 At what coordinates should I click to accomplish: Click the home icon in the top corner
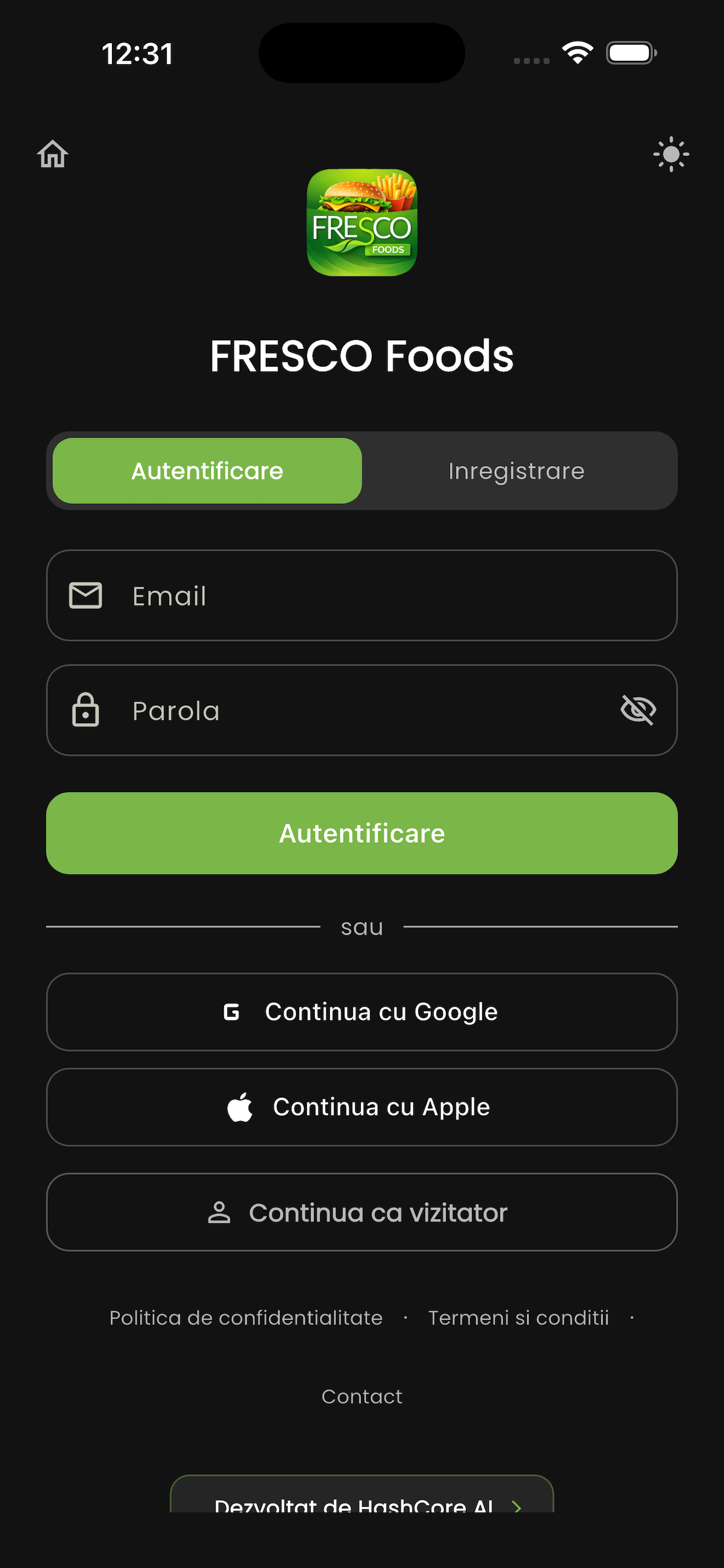click(x=52, y=154)
